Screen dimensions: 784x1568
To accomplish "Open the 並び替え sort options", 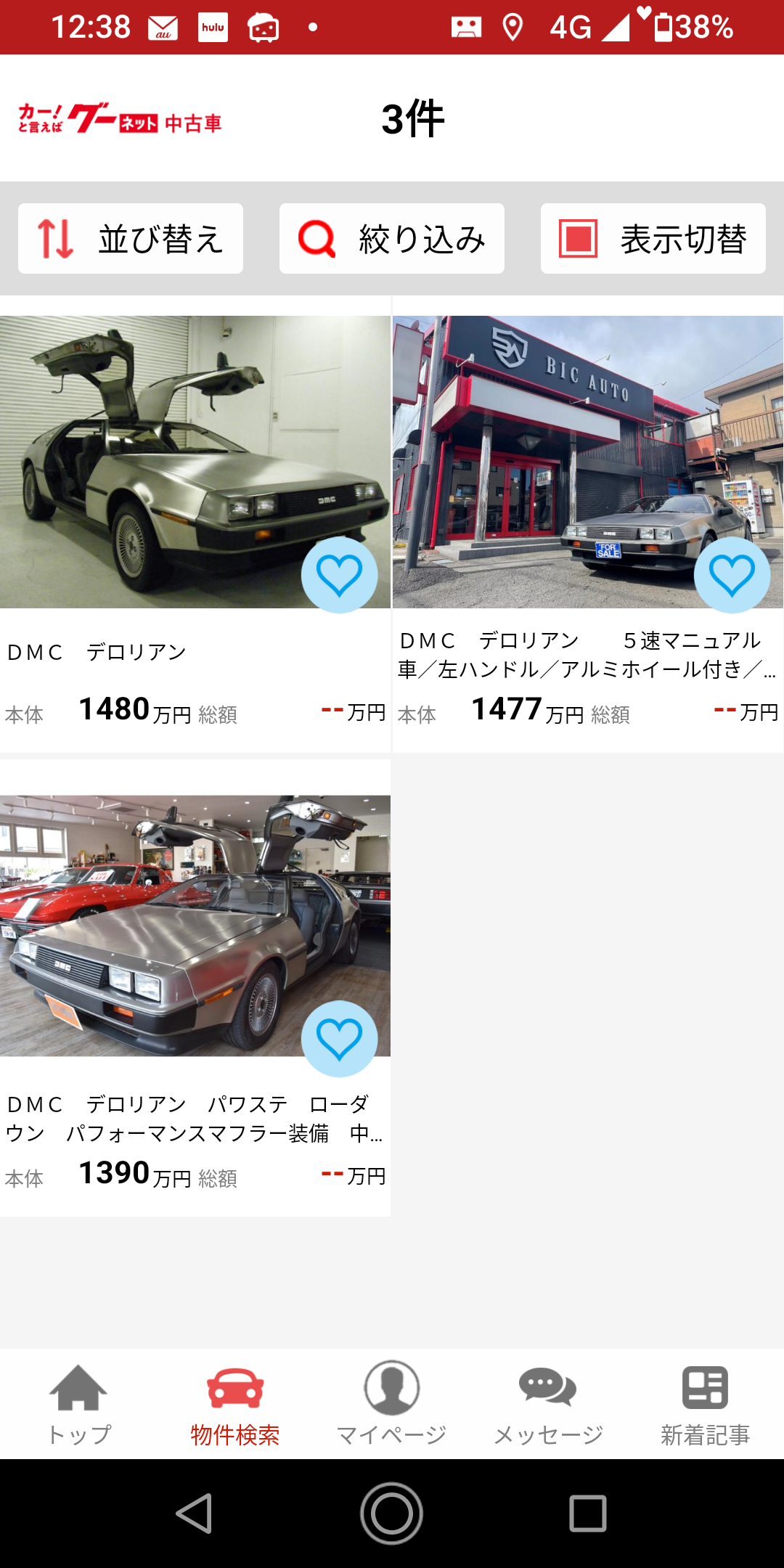I will (131, 238).
